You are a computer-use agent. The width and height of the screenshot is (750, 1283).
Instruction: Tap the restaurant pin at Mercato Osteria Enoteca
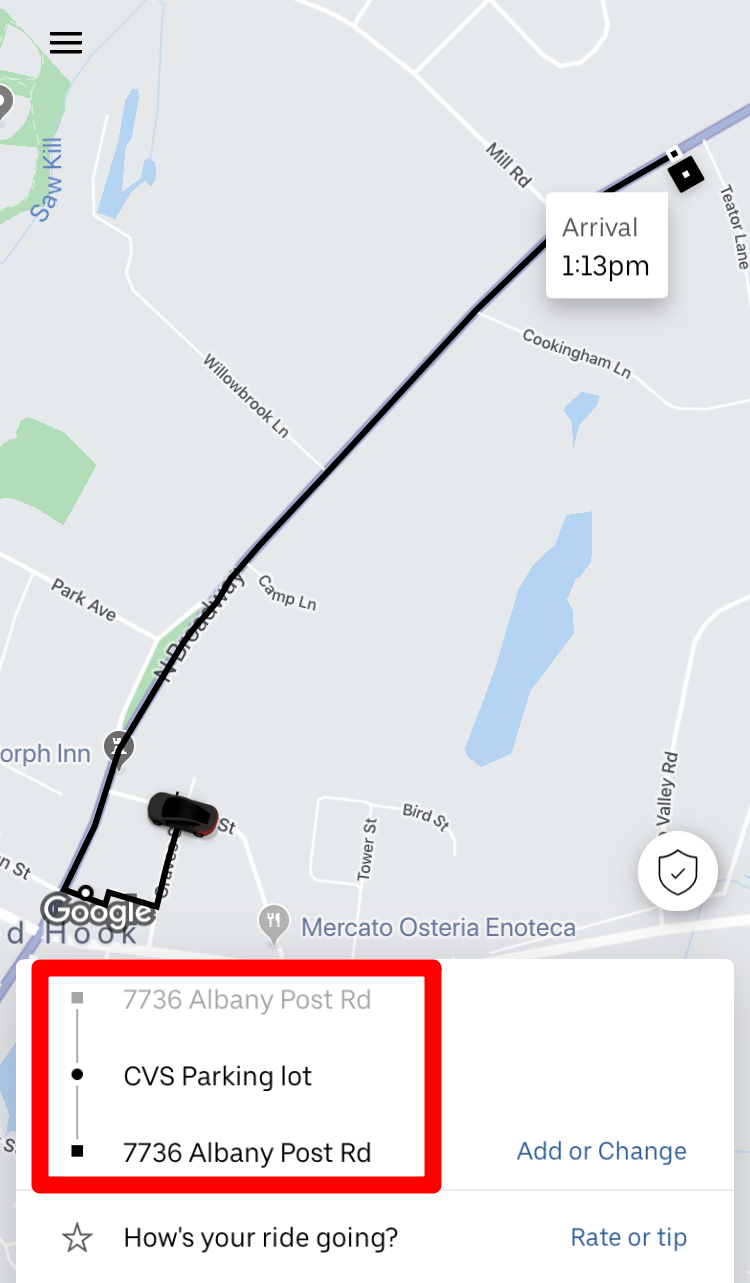pos(271,922)
